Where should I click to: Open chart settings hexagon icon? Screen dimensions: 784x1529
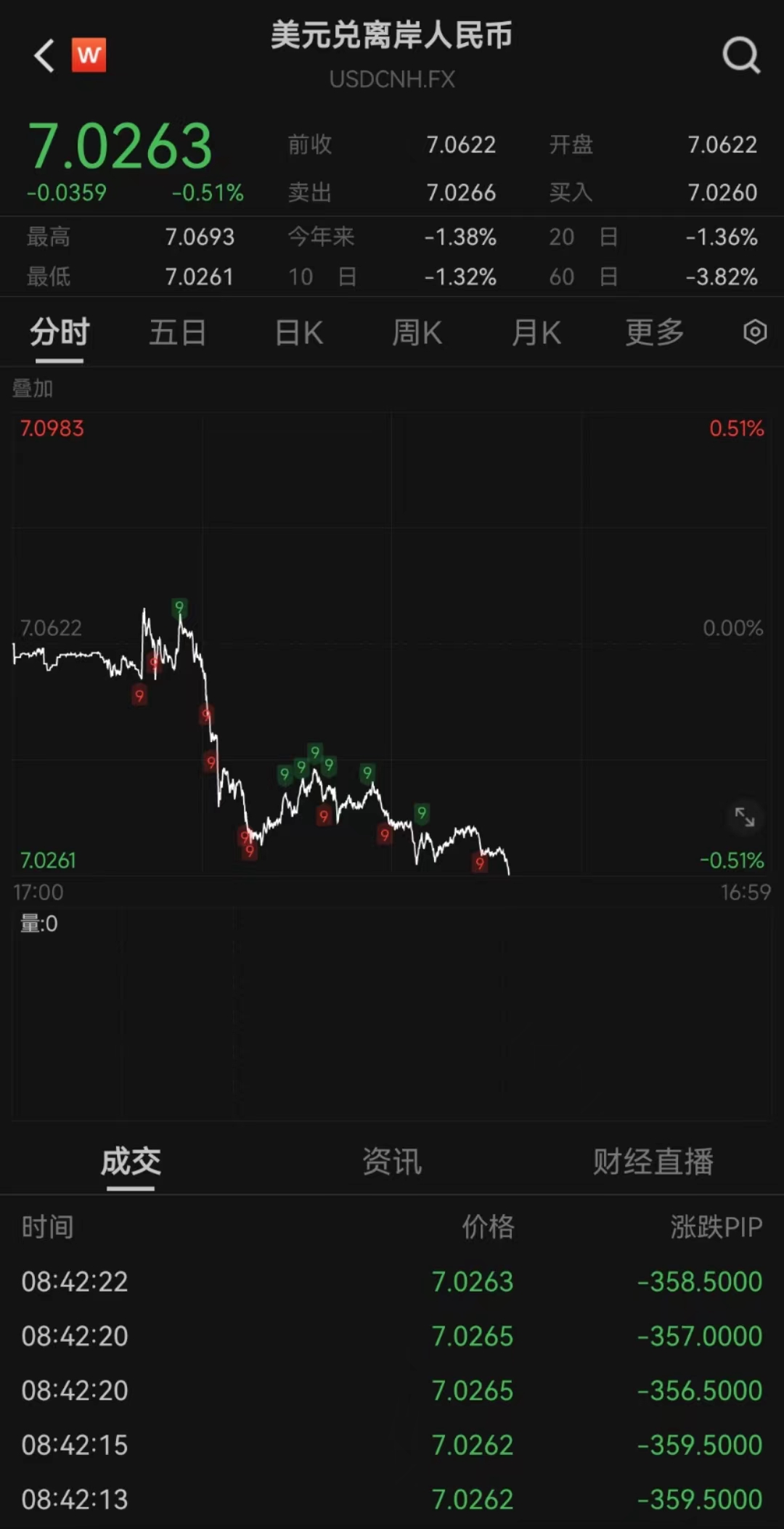pyautogui.click(x=755, y=333)
